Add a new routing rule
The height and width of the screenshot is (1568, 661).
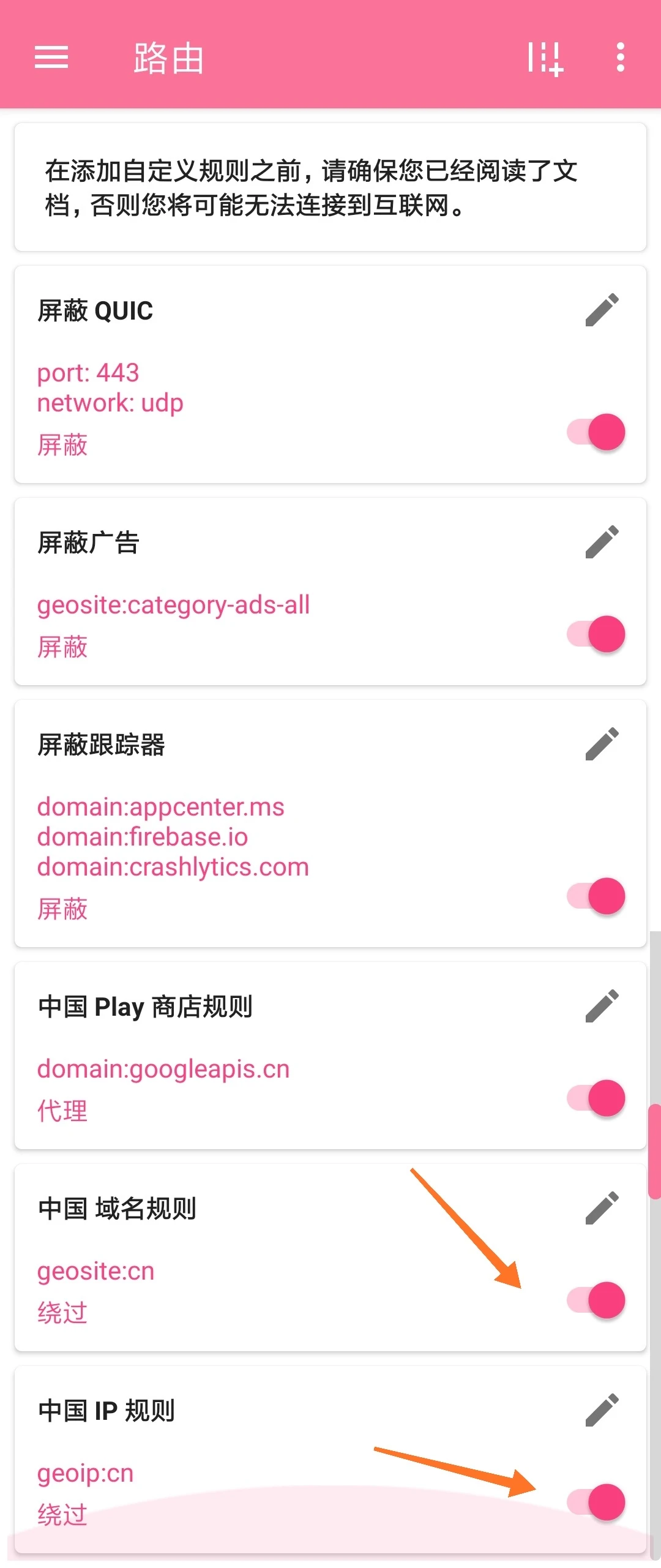[x=545, y=59]
